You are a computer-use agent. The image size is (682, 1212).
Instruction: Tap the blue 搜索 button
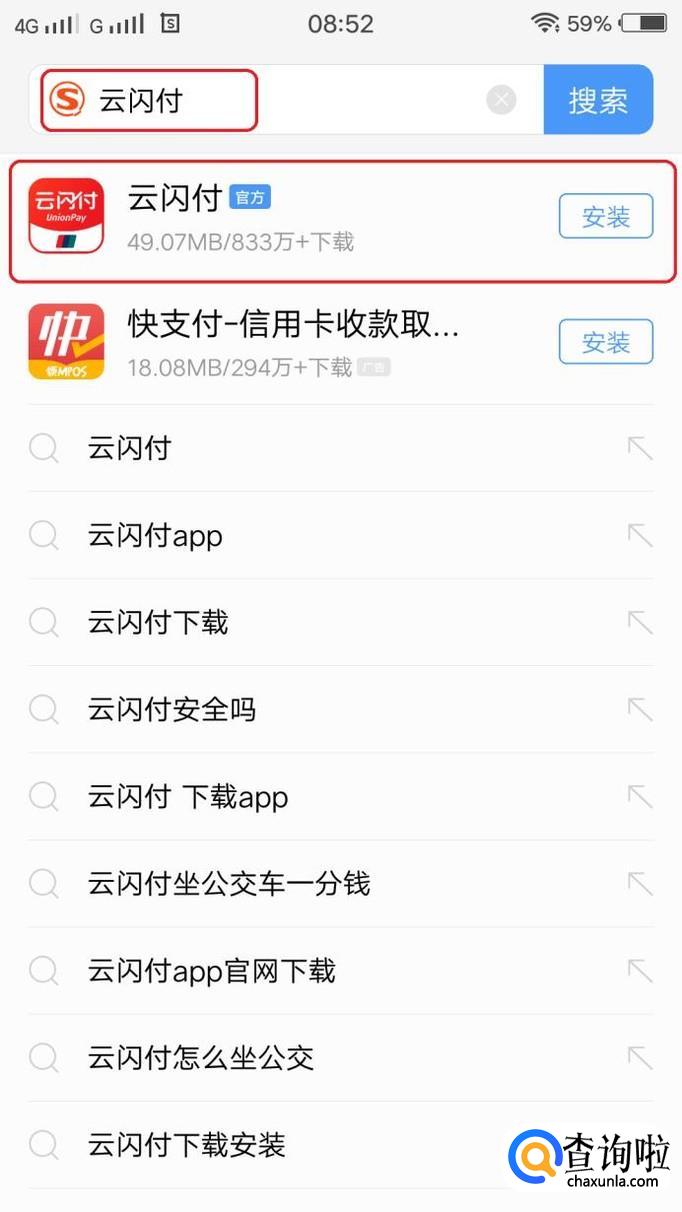point(598,100)
